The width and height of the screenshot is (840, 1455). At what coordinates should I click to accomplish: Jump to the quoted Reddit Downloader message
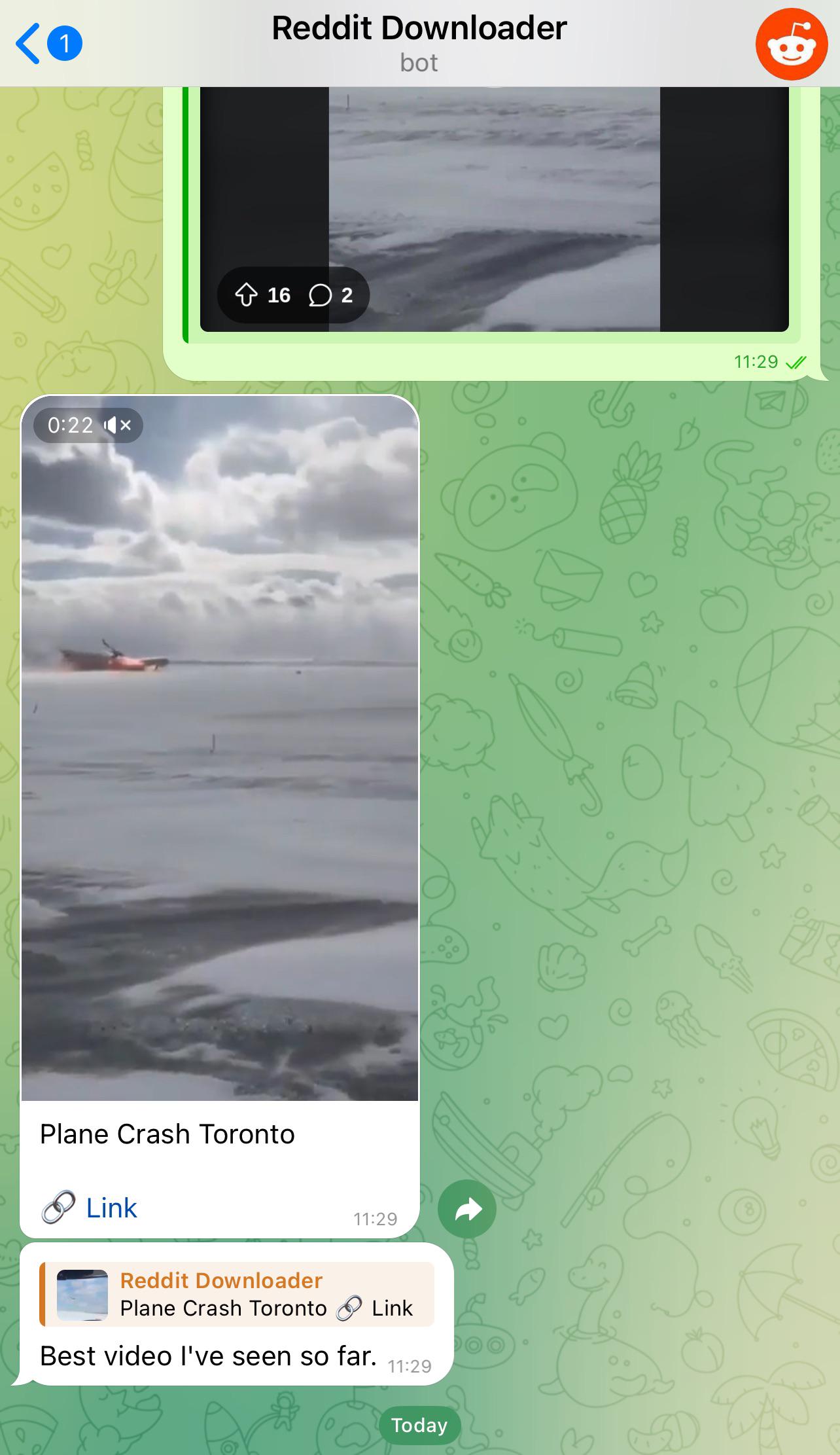tap(237, 1294)
